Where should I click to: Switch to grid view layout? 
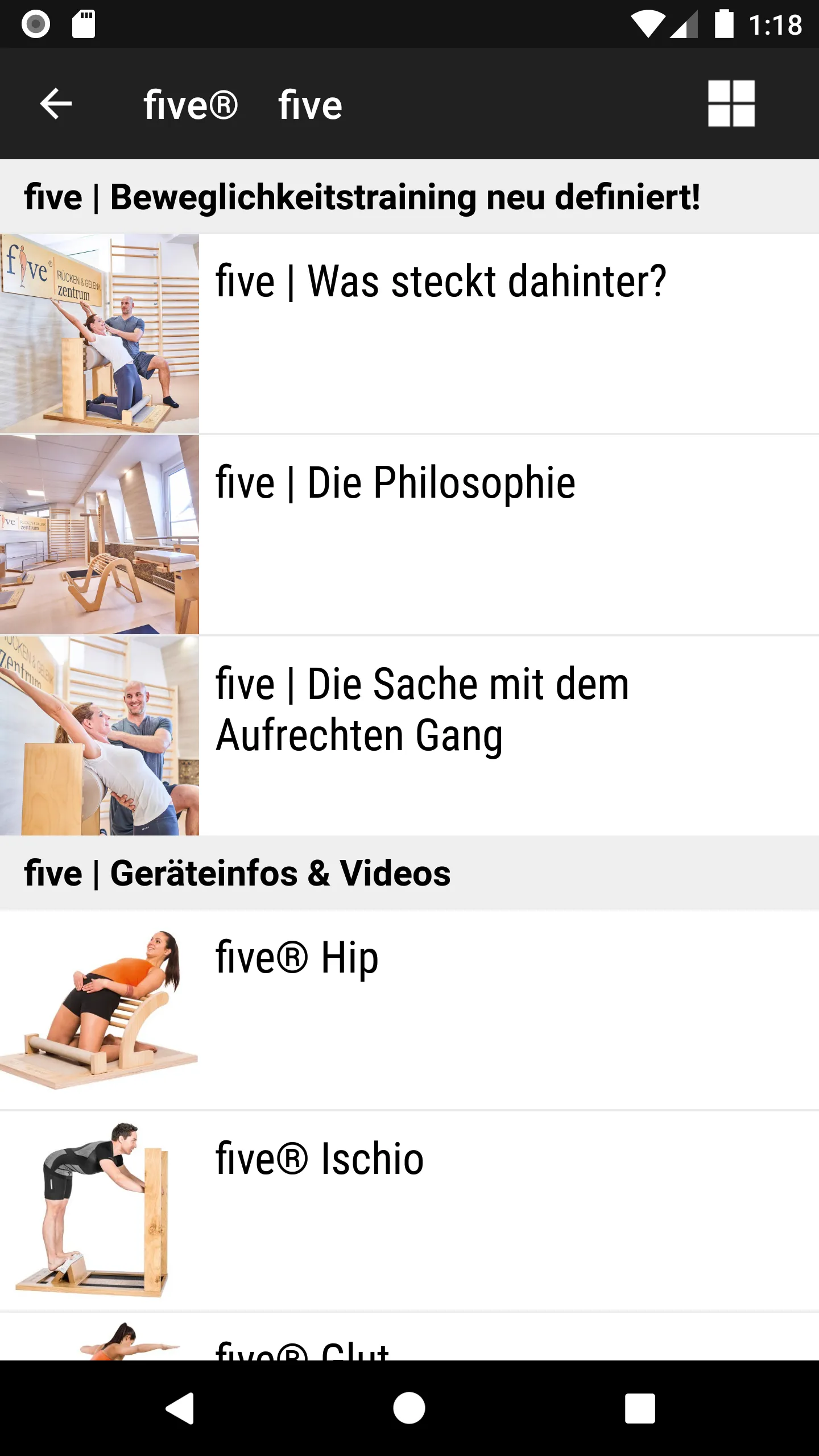(731, 104)
